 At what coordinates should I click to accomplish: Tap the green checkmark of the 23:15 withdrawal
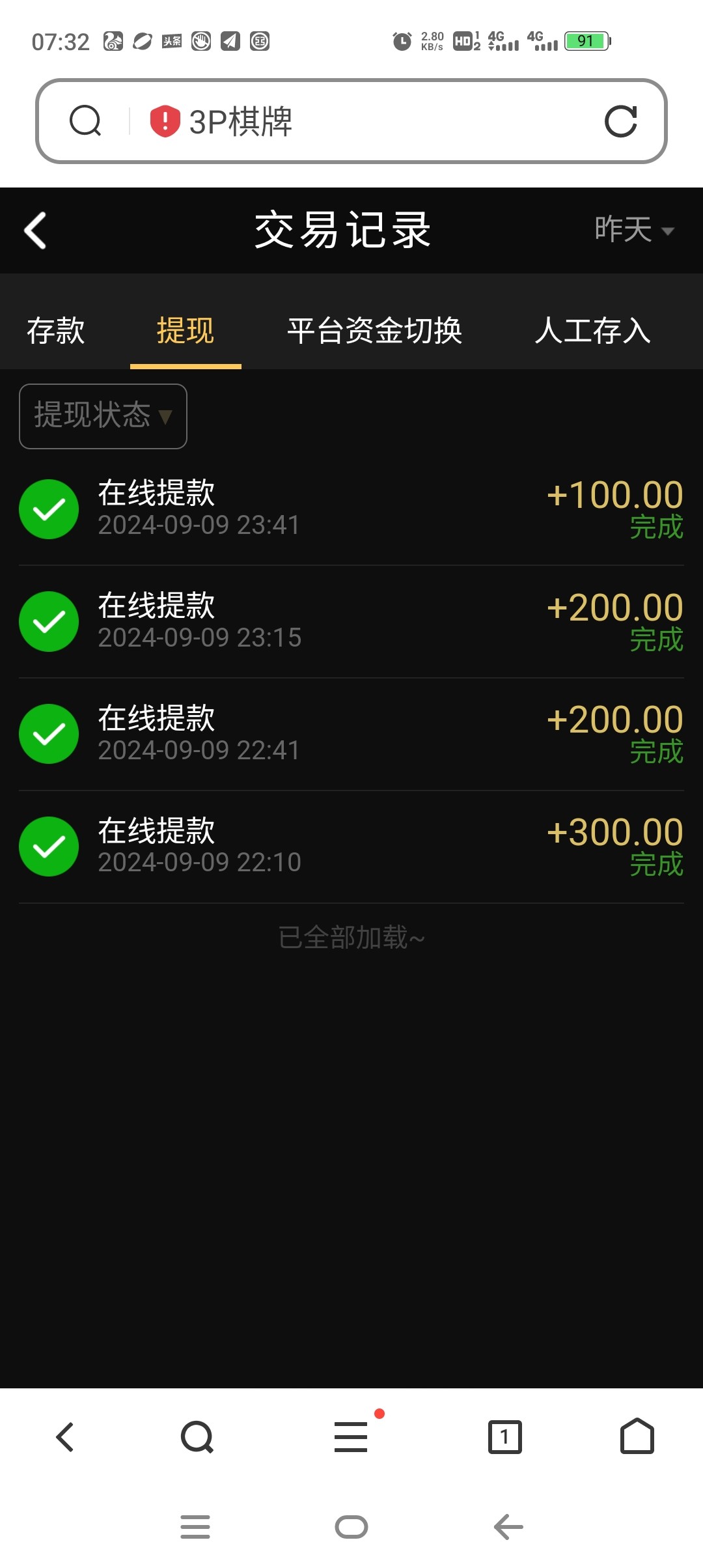point(49,621)
